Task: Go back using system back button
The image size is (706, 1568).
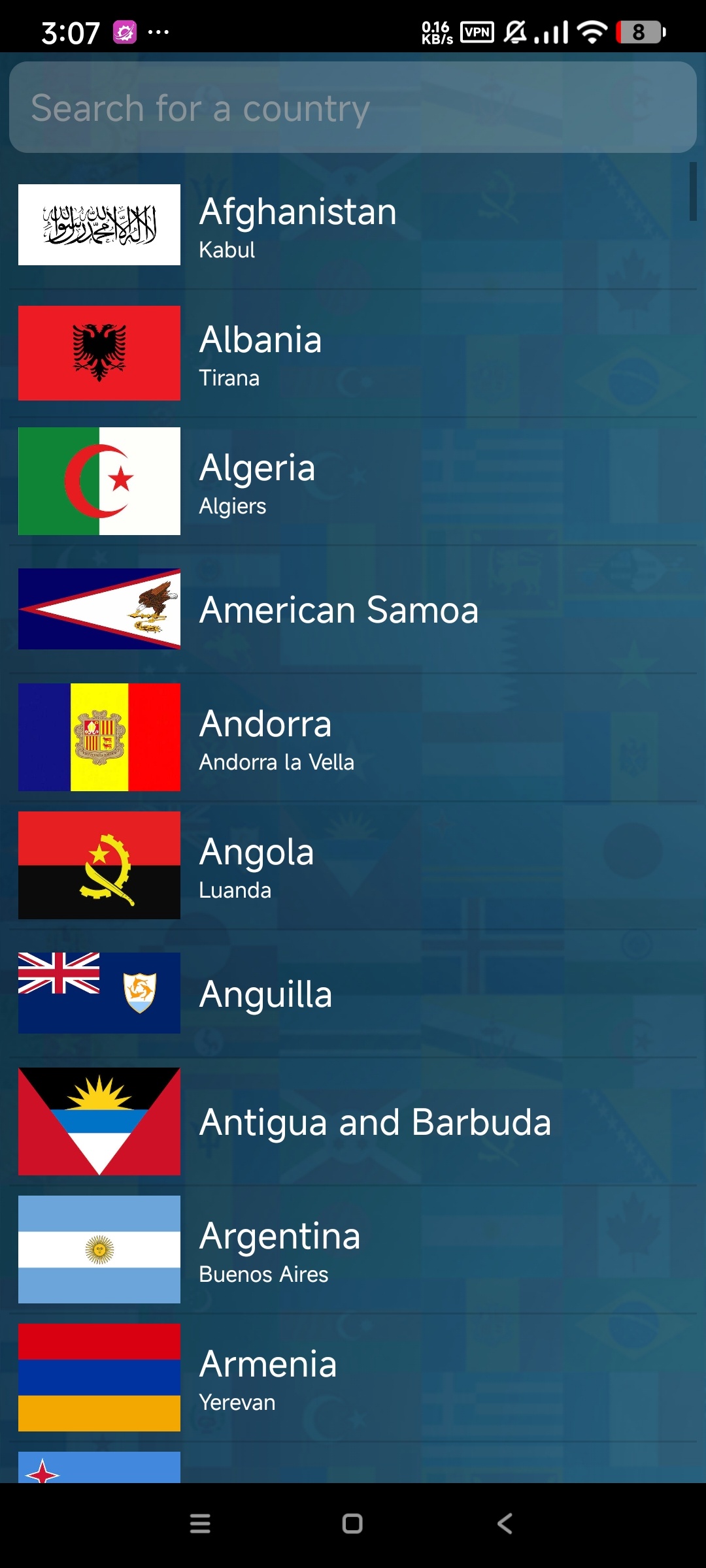Action: point(505,1524)
